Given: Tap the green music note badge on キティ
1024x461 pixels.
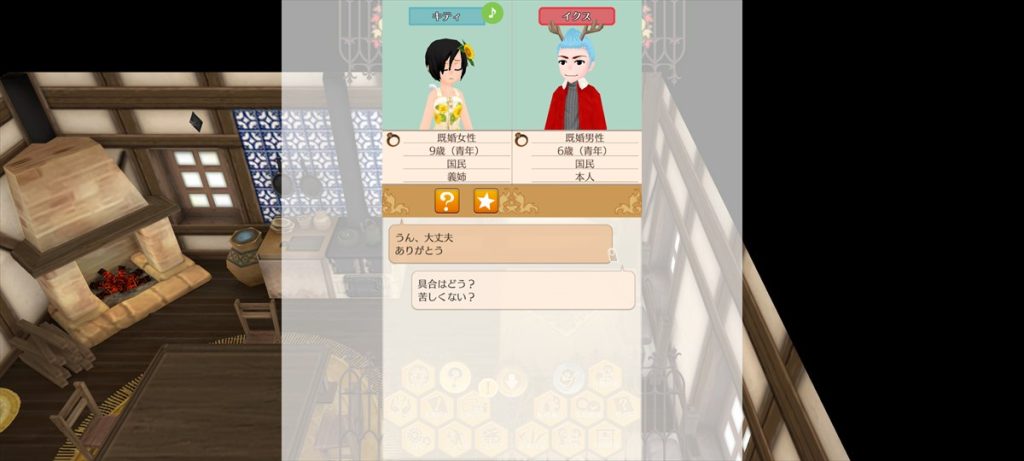Looking at the screenshot, I should click(491, 12).
